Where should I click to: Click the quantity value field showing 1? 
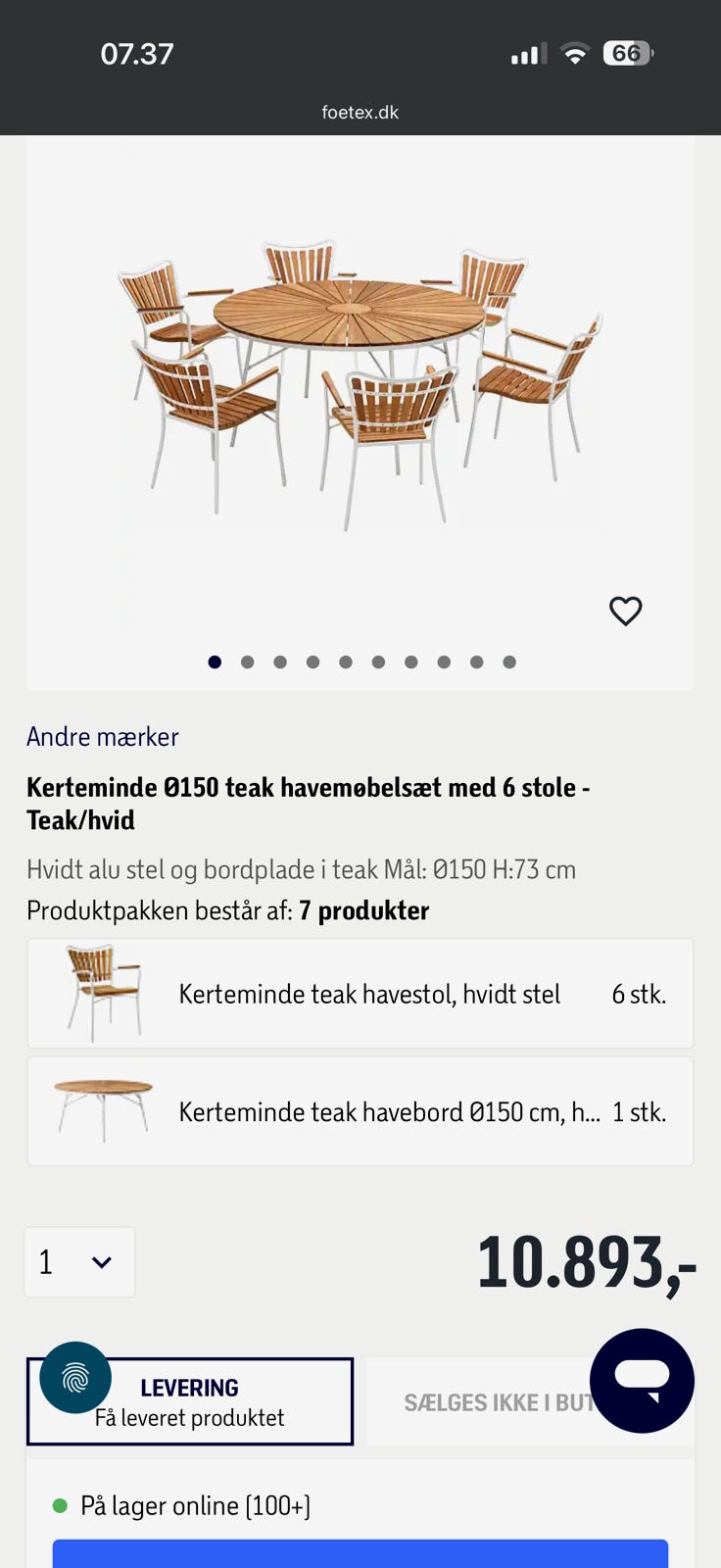tap(47, 1262)
